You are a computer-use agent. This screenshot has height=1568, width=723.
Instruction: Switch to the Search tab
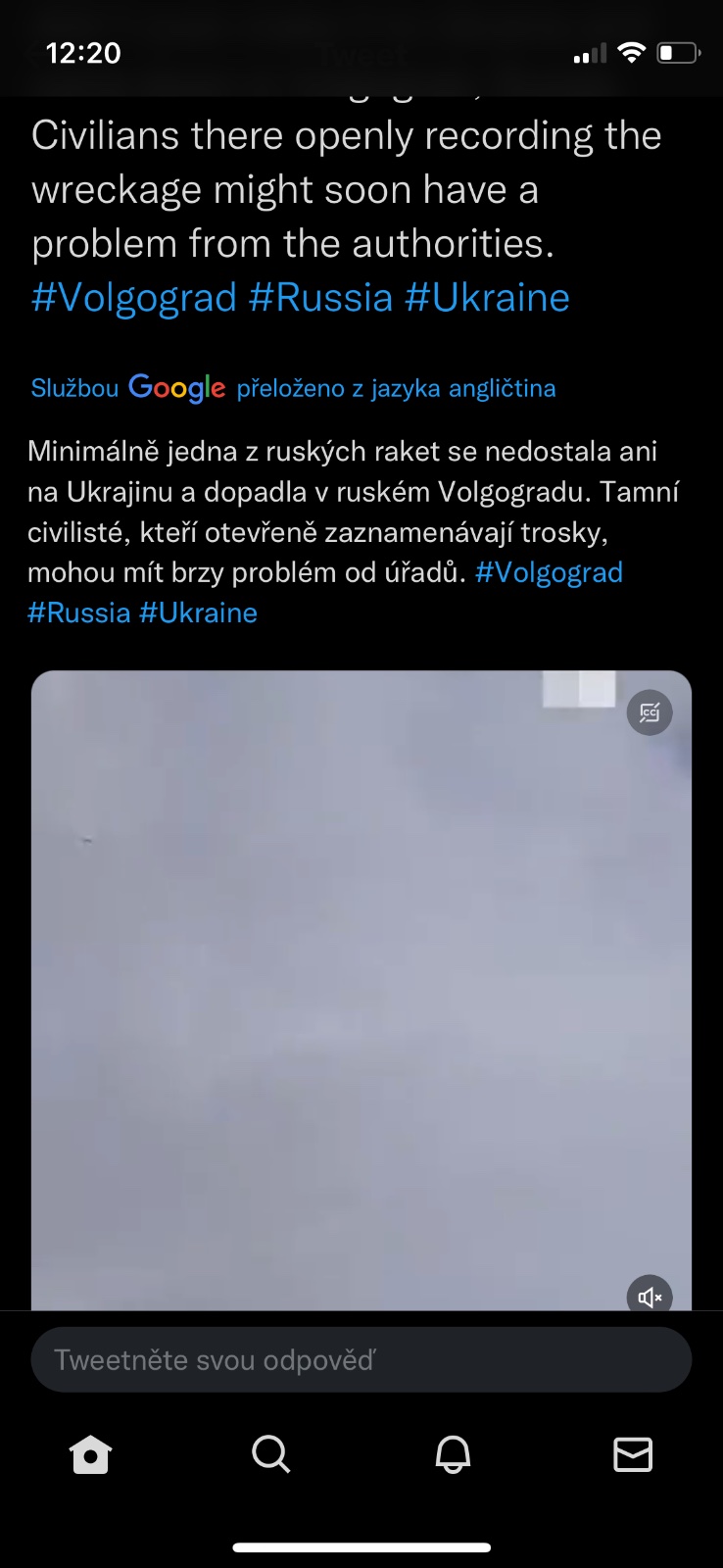click(270, 1454)
